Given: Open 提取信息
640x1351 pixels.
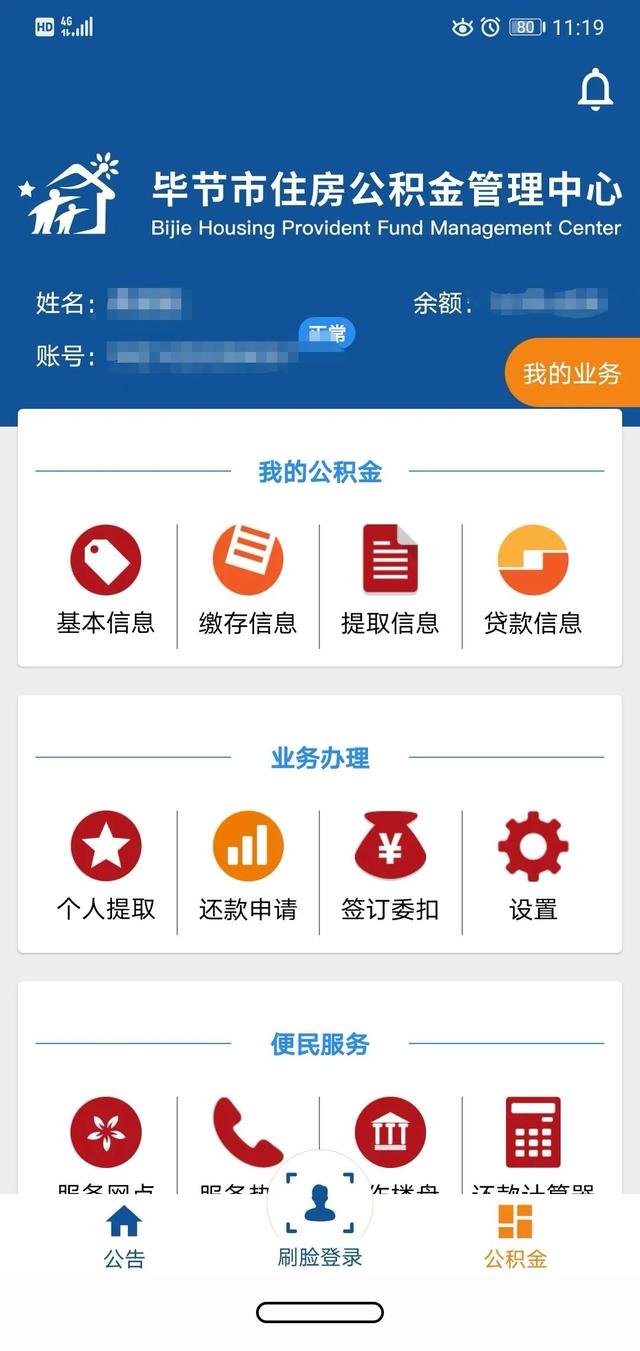Looking at the screenshot, I should 390,581.
